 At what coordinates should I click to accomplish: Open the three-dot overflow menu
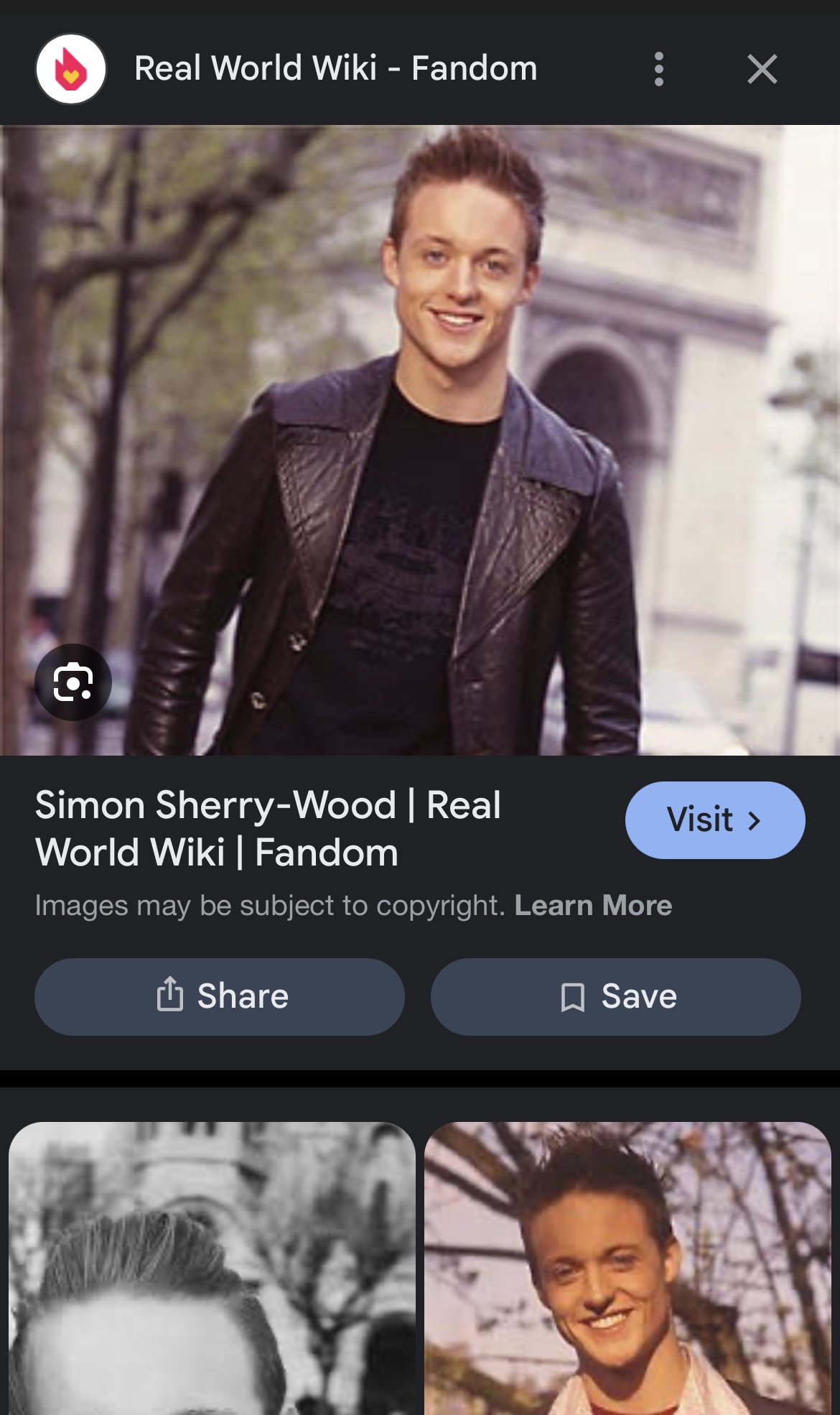(x=658, y=69)
